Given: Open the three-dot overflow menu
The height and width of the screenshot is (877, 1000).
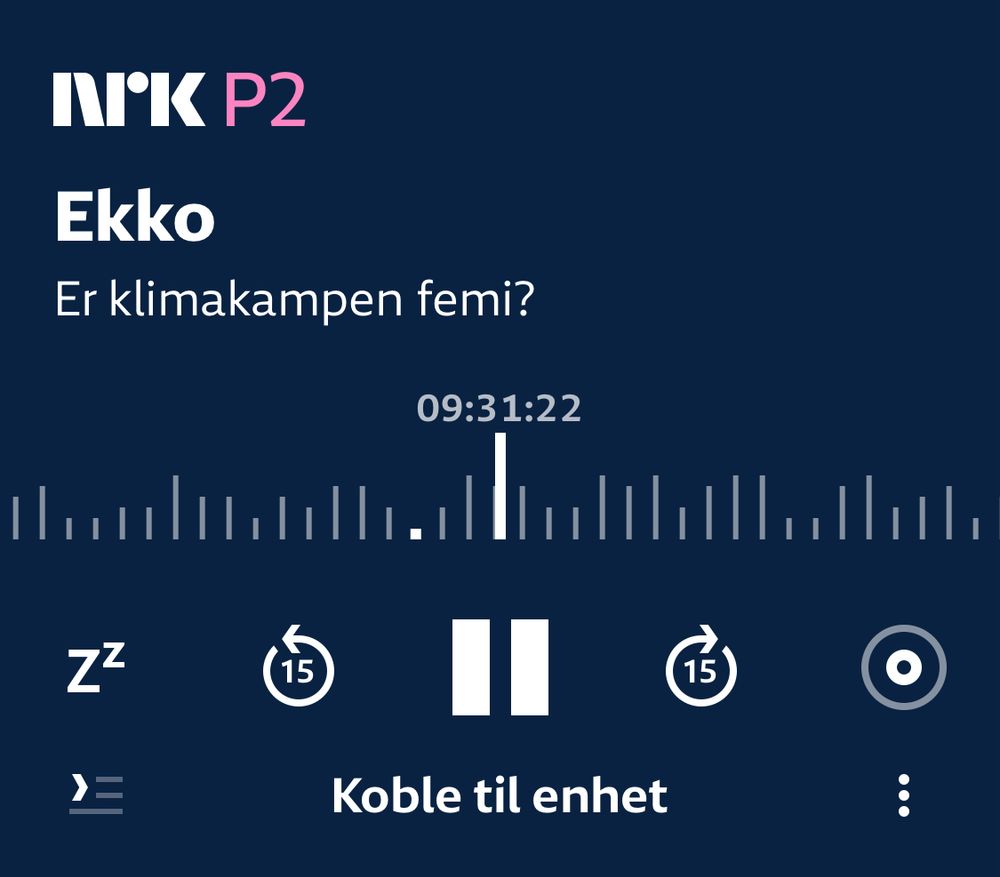Looking at the screenshot, I should pyautogui.click(x=904, y=796).
